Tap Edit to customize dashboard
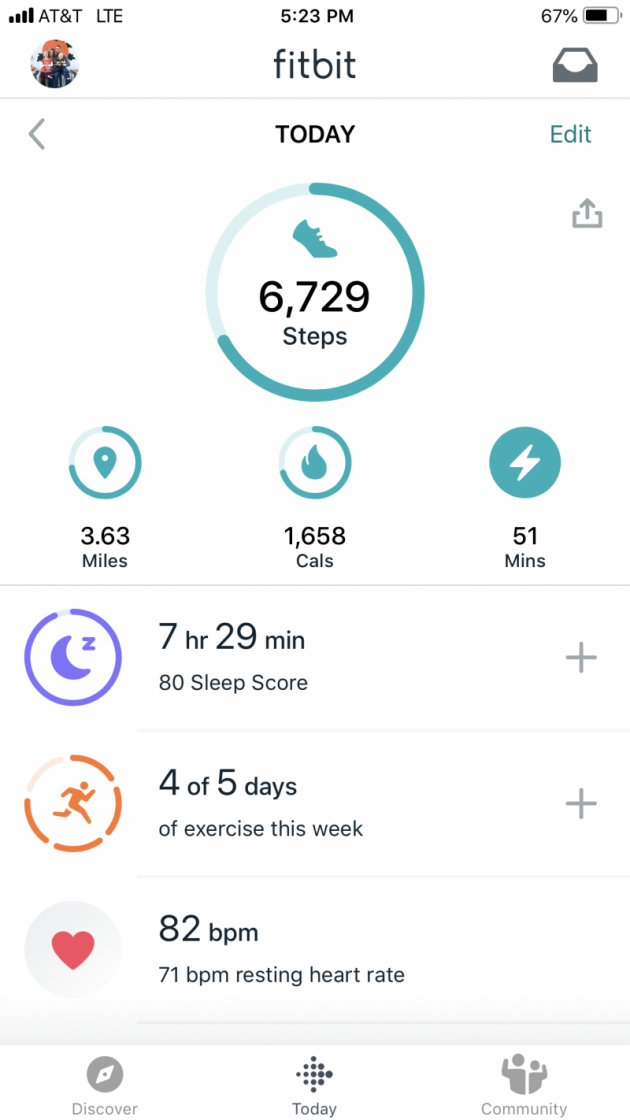The width and height of the screenshot is (630, 1120). coord(570,134)
